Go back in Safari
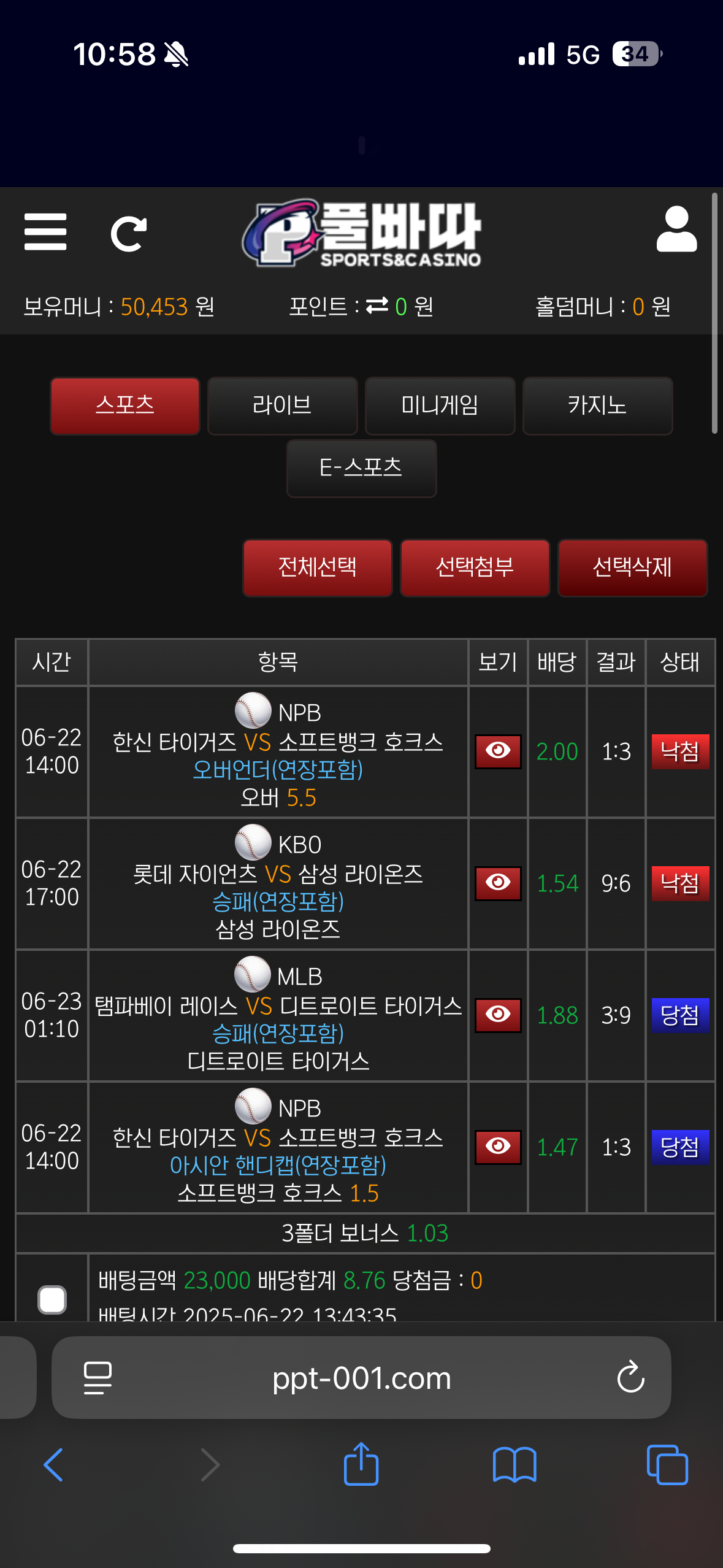 click(54, 1465)
